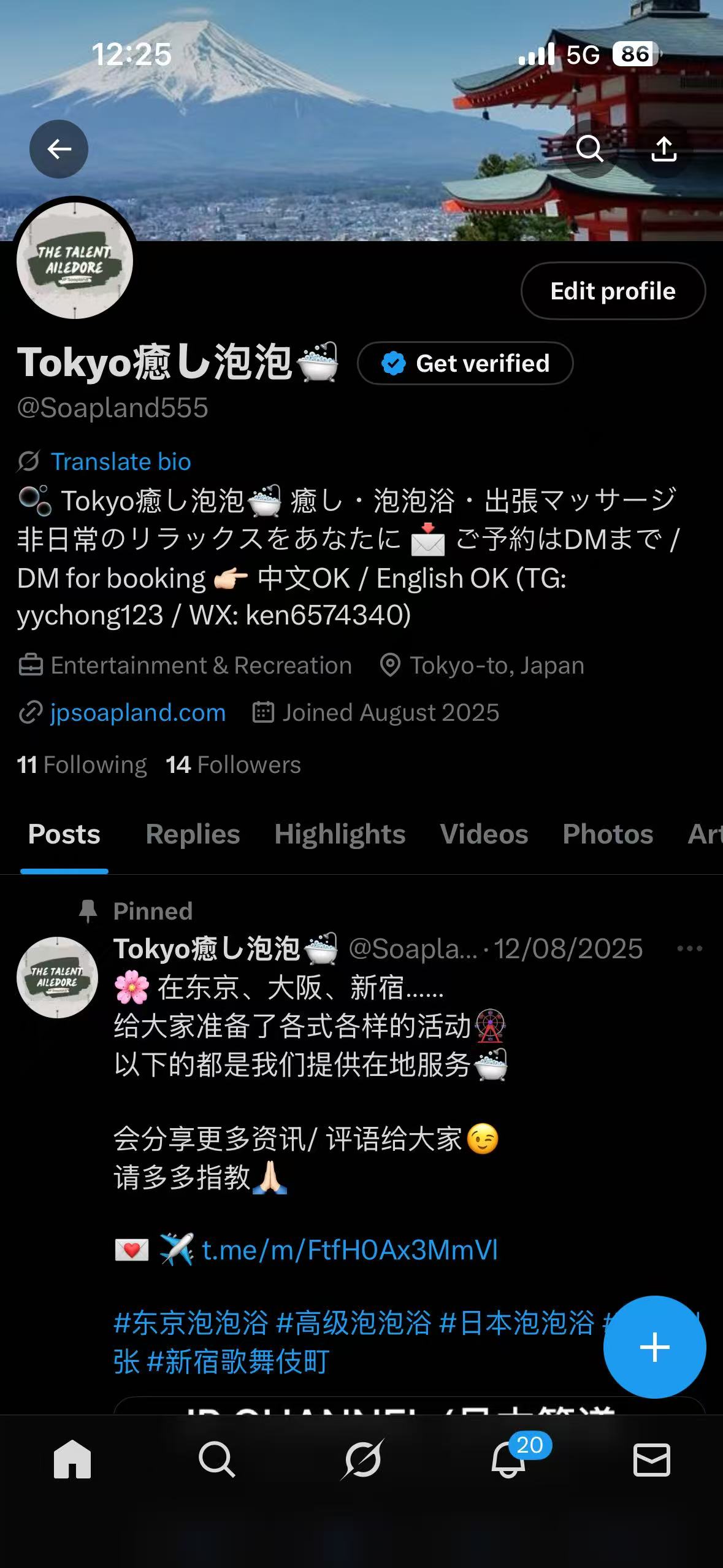Open the jpsoapland.com website link

coord(137,713)
